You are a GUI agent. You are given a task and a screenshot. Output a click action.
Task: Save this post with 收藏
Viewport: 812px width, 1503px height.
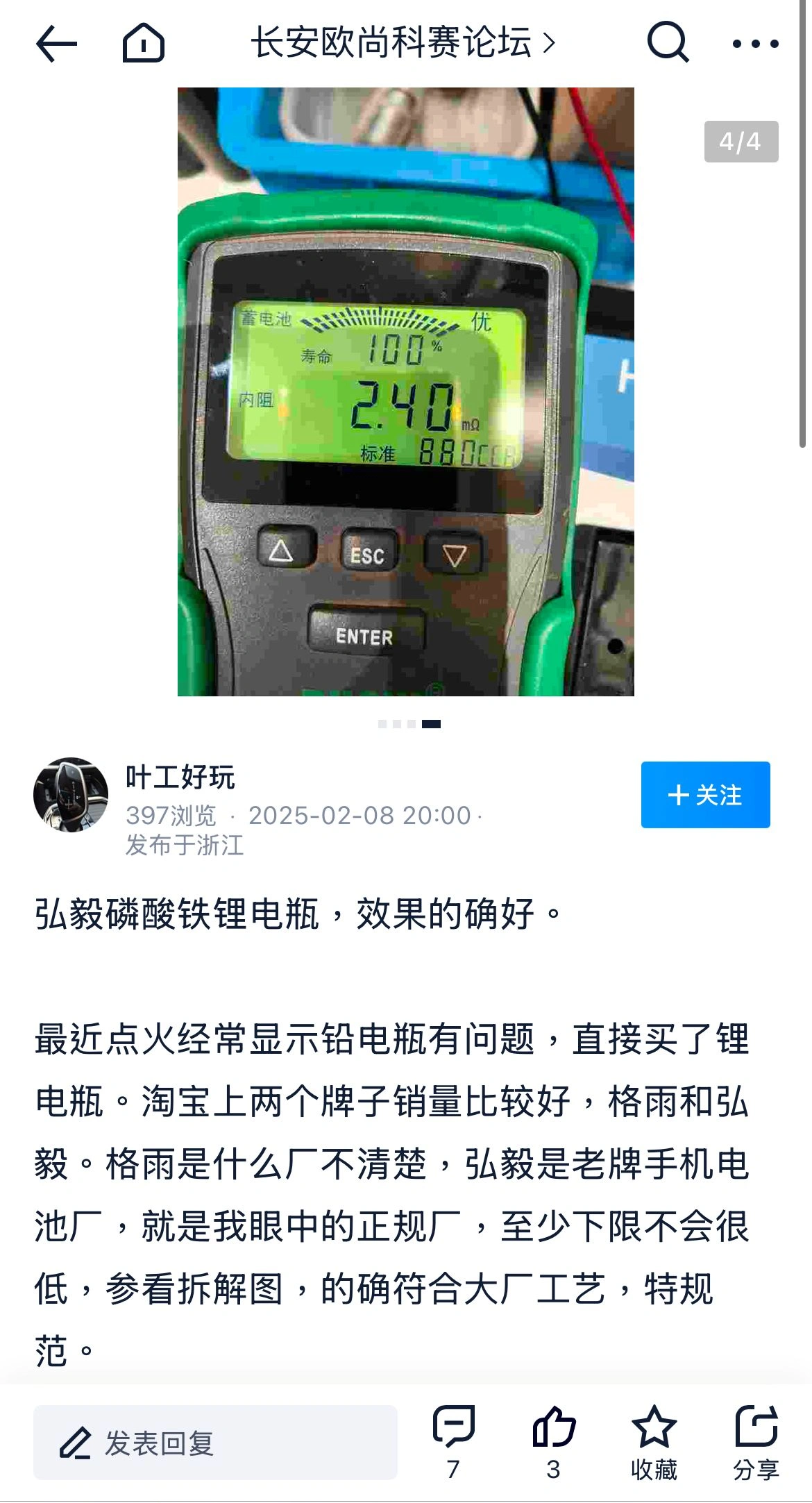click(x=654, y=1441)
